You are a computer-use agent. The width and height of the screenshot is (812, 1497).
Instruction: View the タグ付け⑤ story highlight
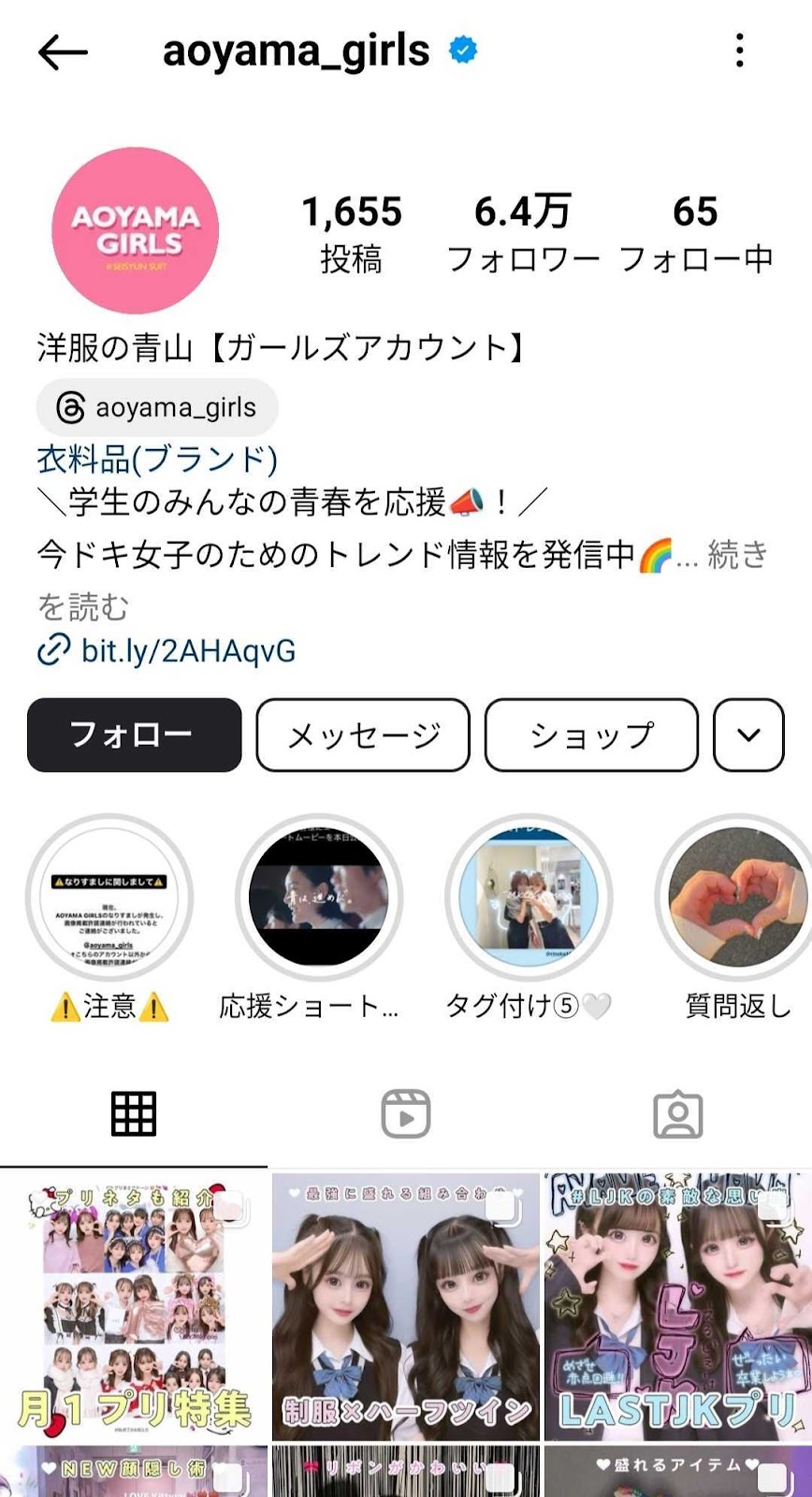(x=529, y=898)
